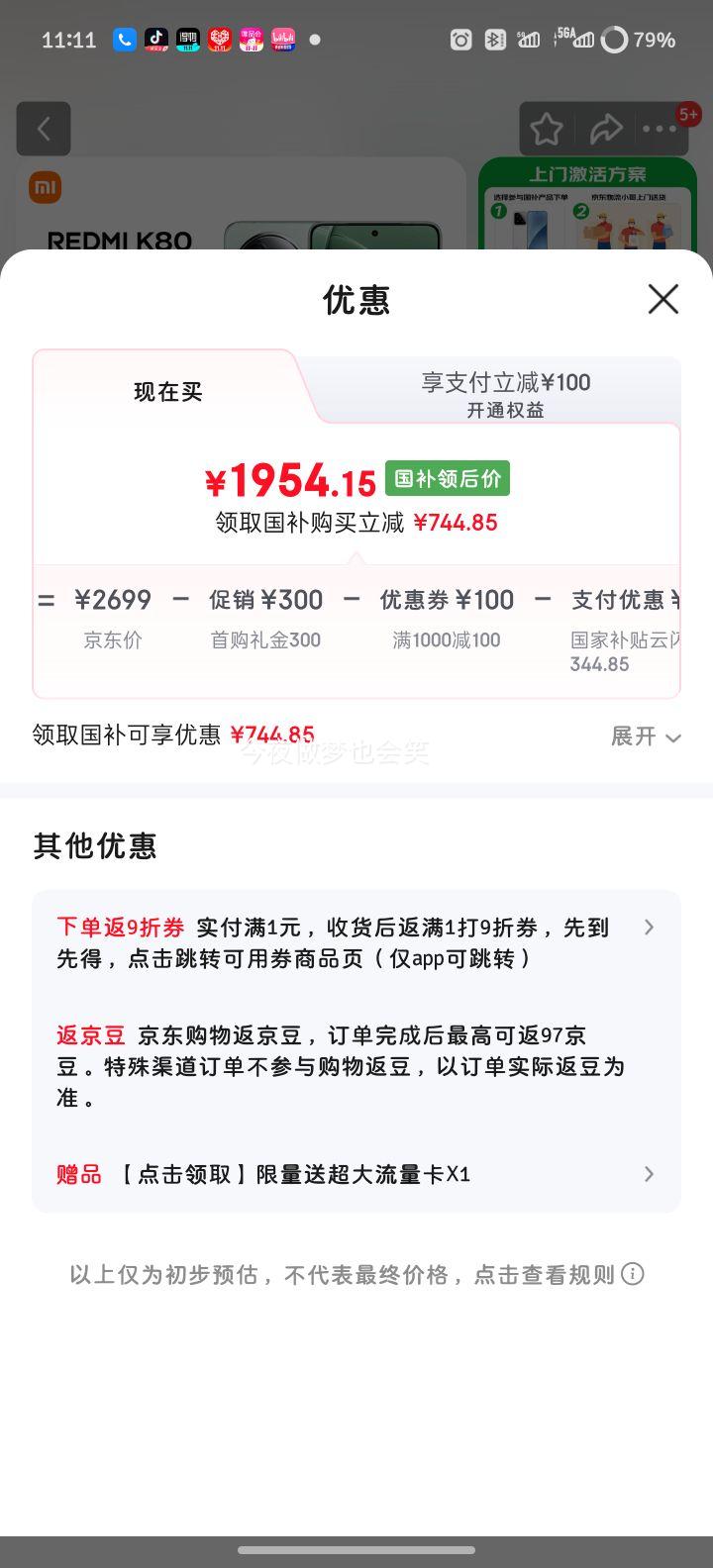Open the camera icon in the status bar
The image size is (713, 1568).
click(459, 40)
